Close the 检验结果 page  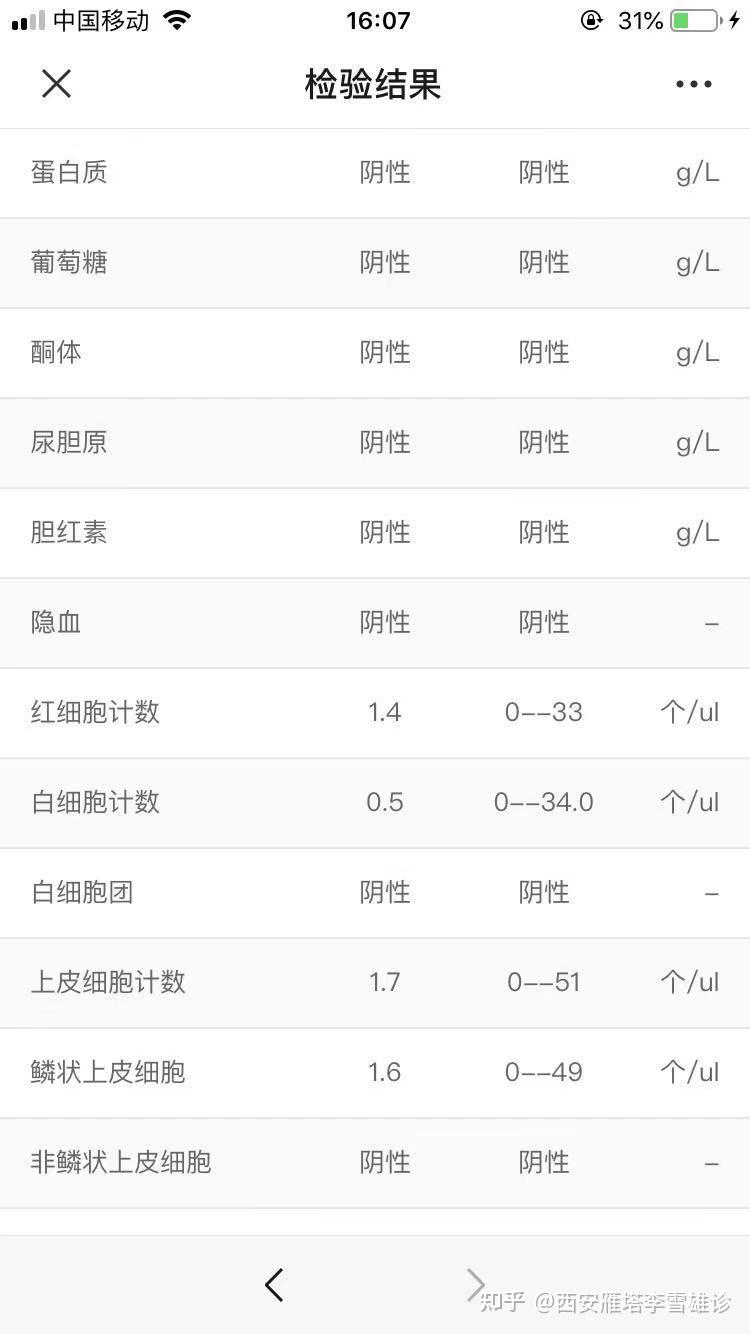(57, 84)
